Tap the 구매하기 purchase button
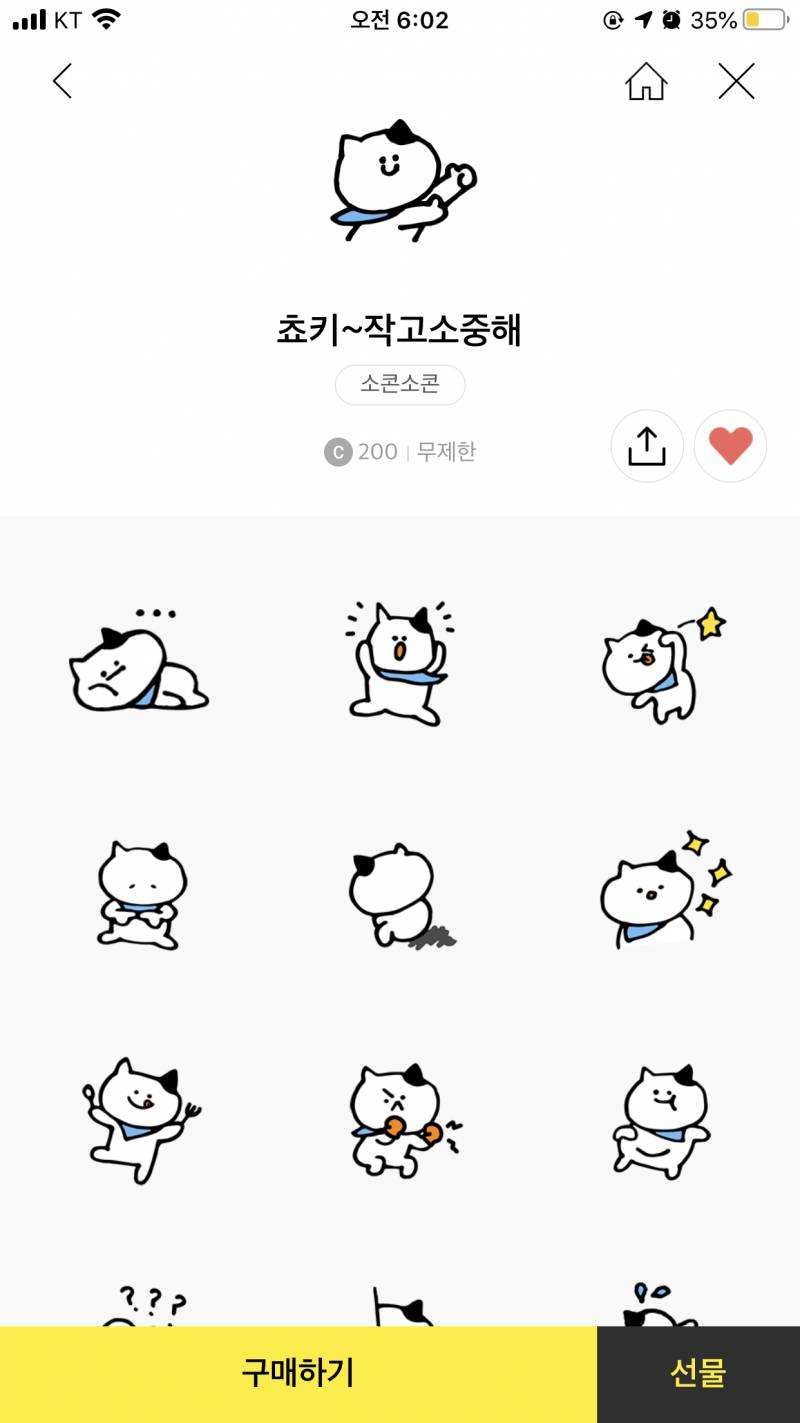 pos(296,1373)
